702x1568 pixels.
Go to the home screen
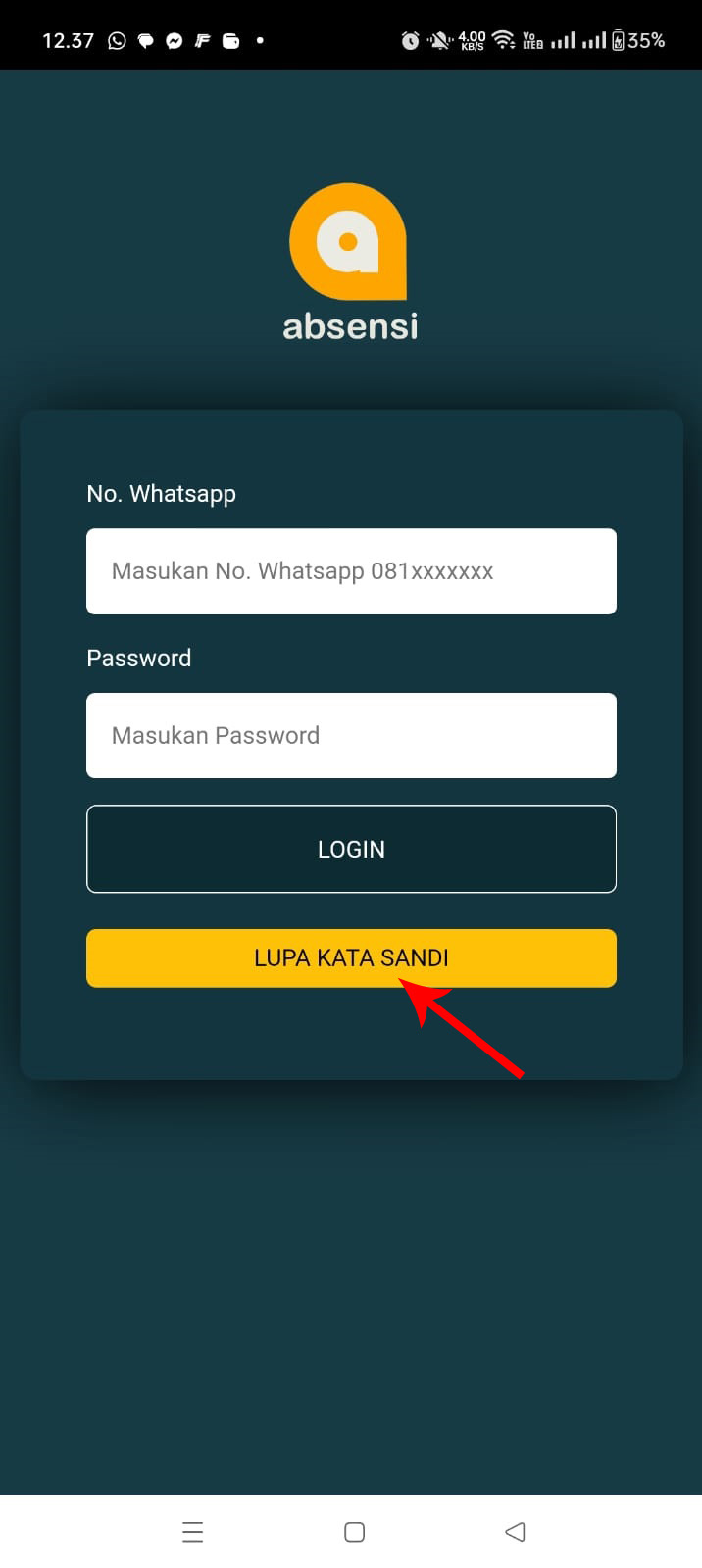[x=354, y=1532]
